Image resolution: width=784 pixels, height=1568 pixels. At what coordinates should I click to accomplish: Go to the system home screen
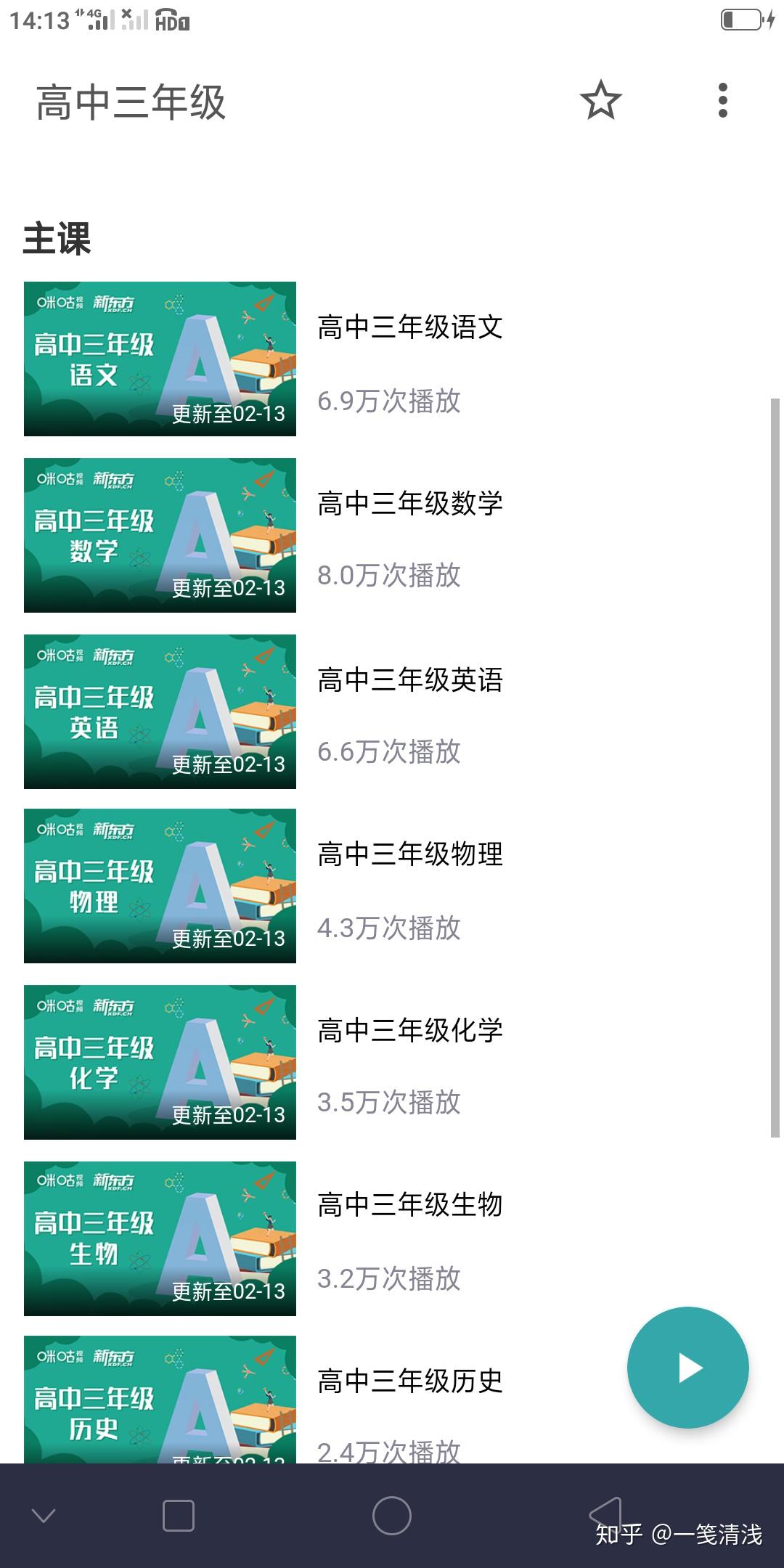click(392, 1516)
